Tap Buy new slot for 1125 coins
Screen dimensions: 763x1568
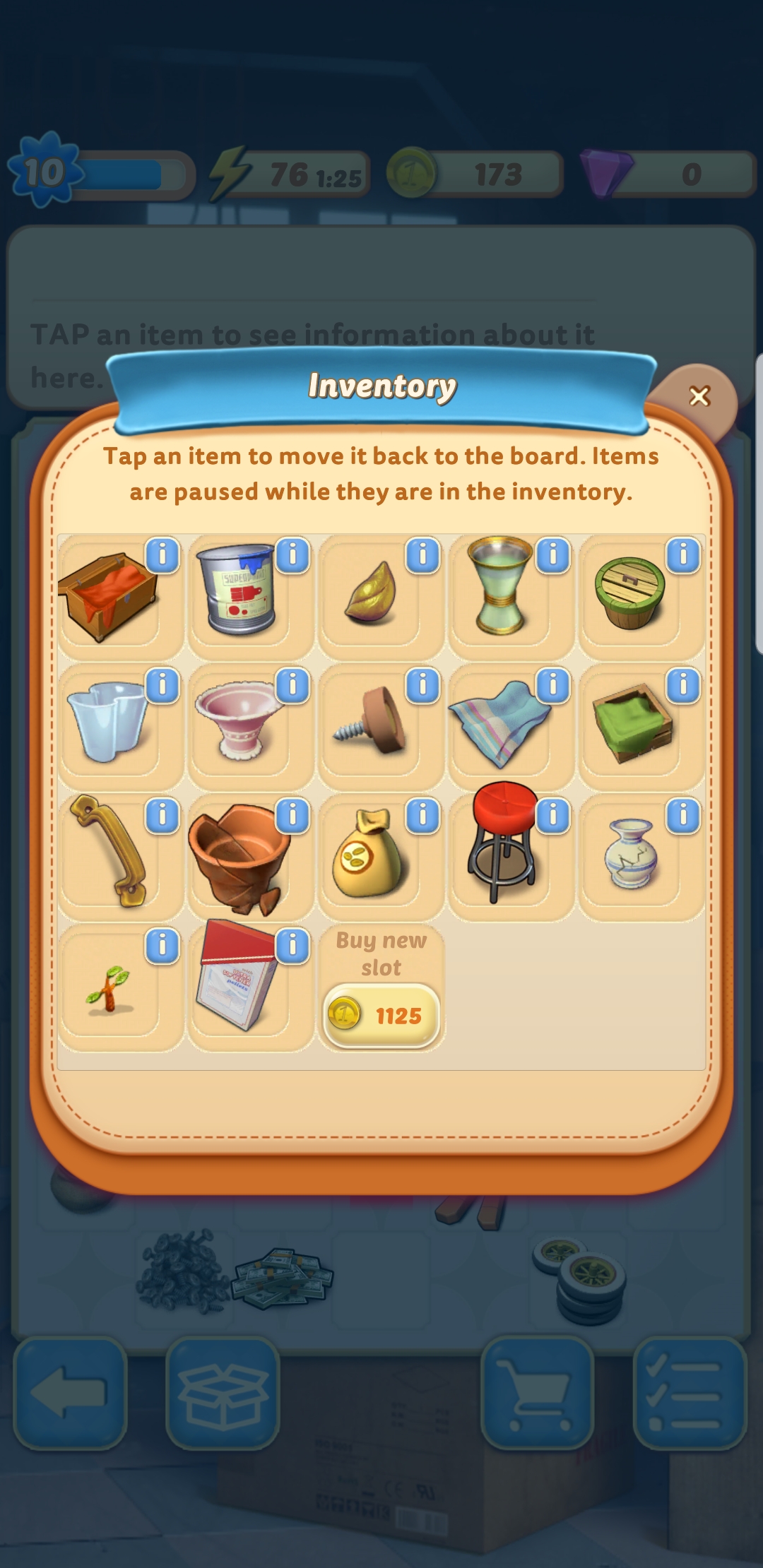[x=381, y=1014]
